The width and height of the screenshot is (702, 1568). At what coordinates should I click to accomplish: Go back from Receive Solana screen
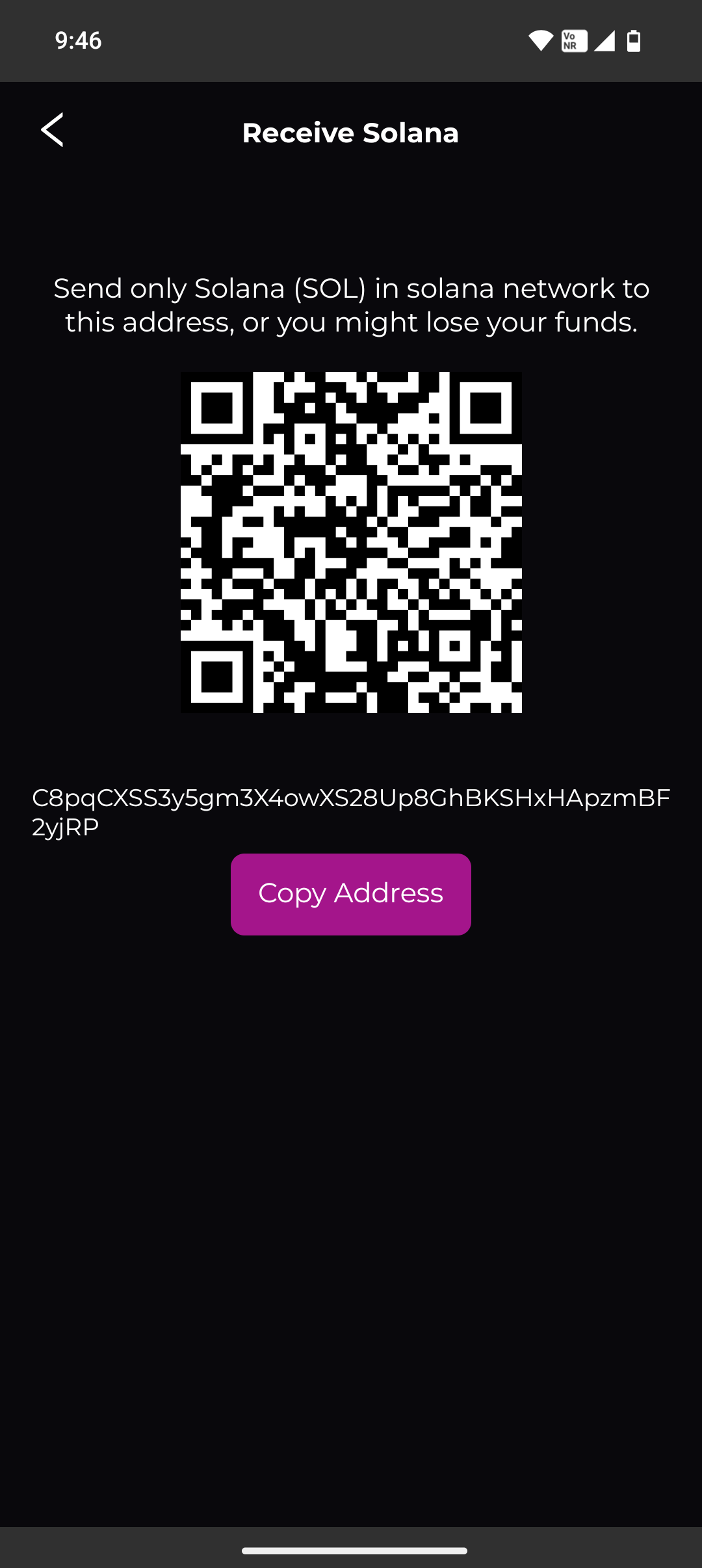[53, 130]
